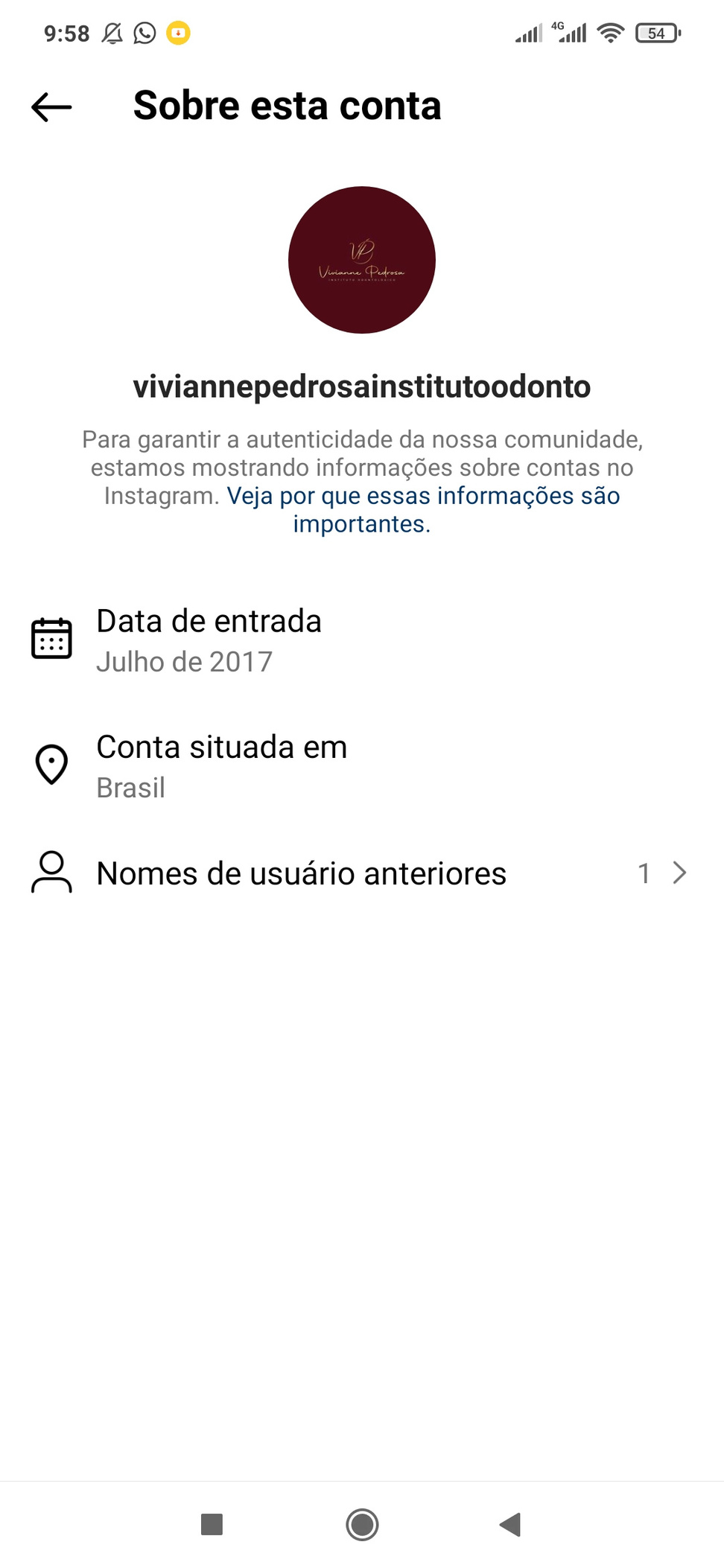724x1568 pixels.
Task: Open Nomes de usuário anteriores
Action: click(x=362, y=873)
